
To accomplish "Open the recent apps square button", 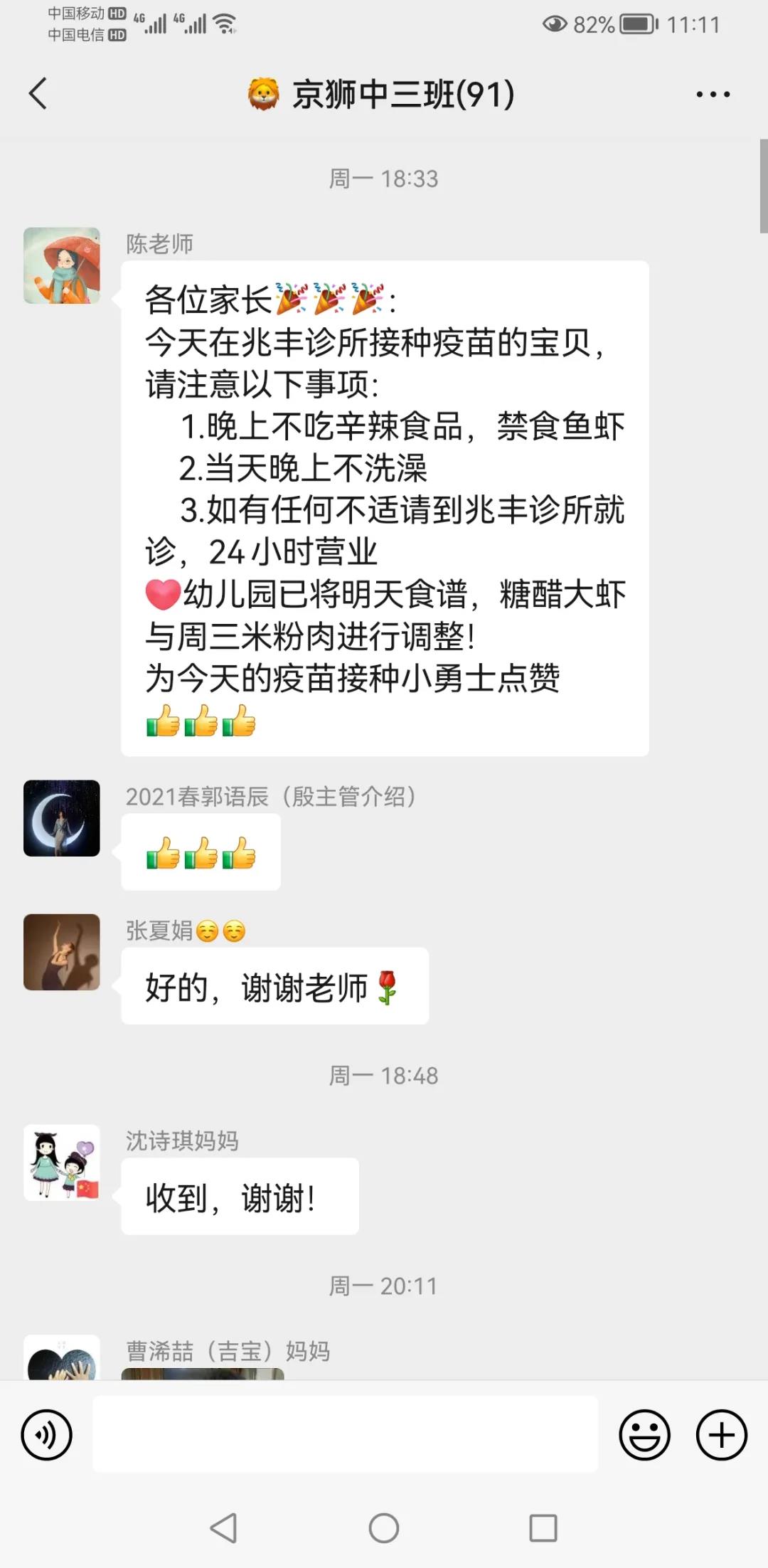I will 543,1527.
